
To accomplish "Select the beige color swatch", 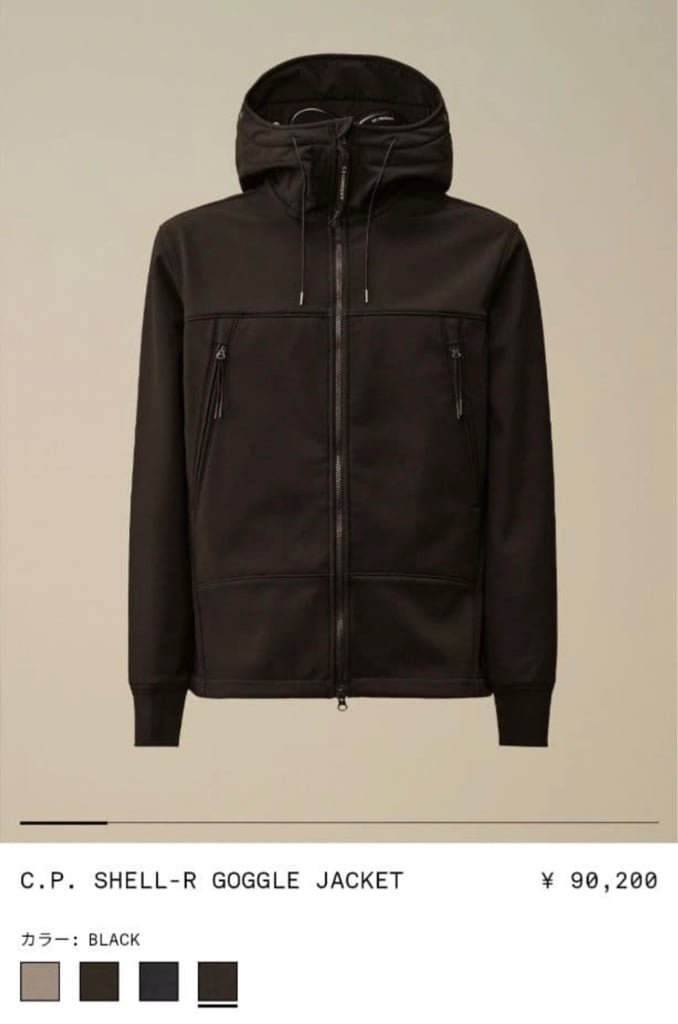I will (40, 981).
